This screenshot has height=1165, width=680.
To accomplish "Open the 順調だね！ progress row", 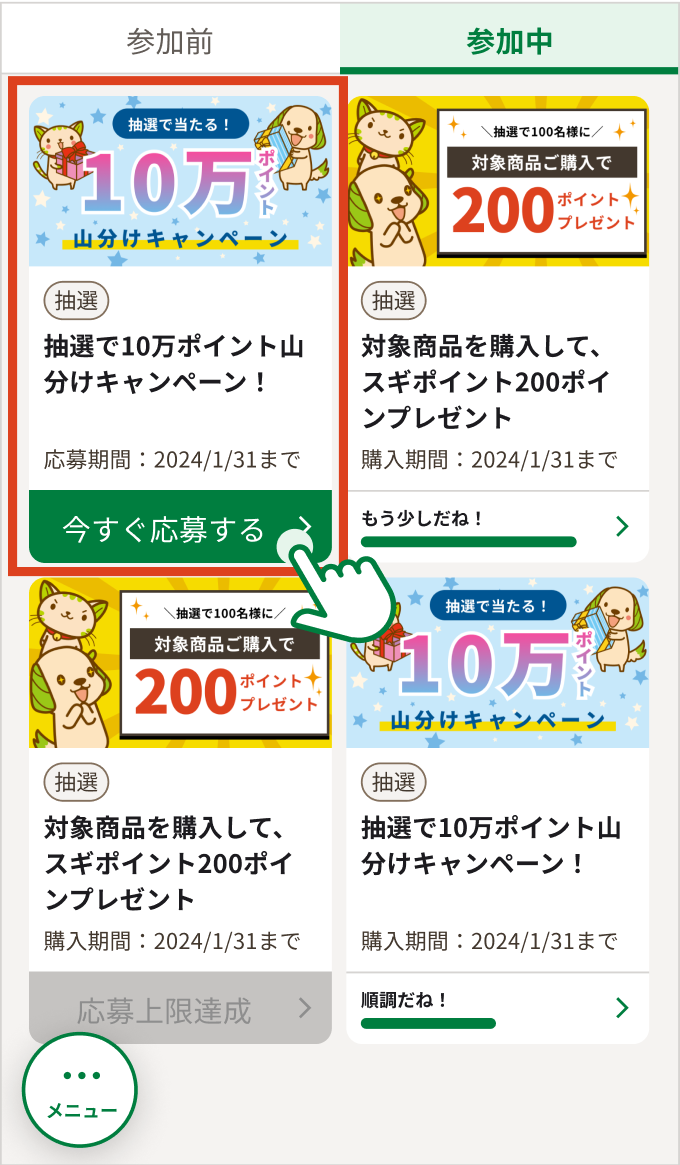I will coord(497,1008).
